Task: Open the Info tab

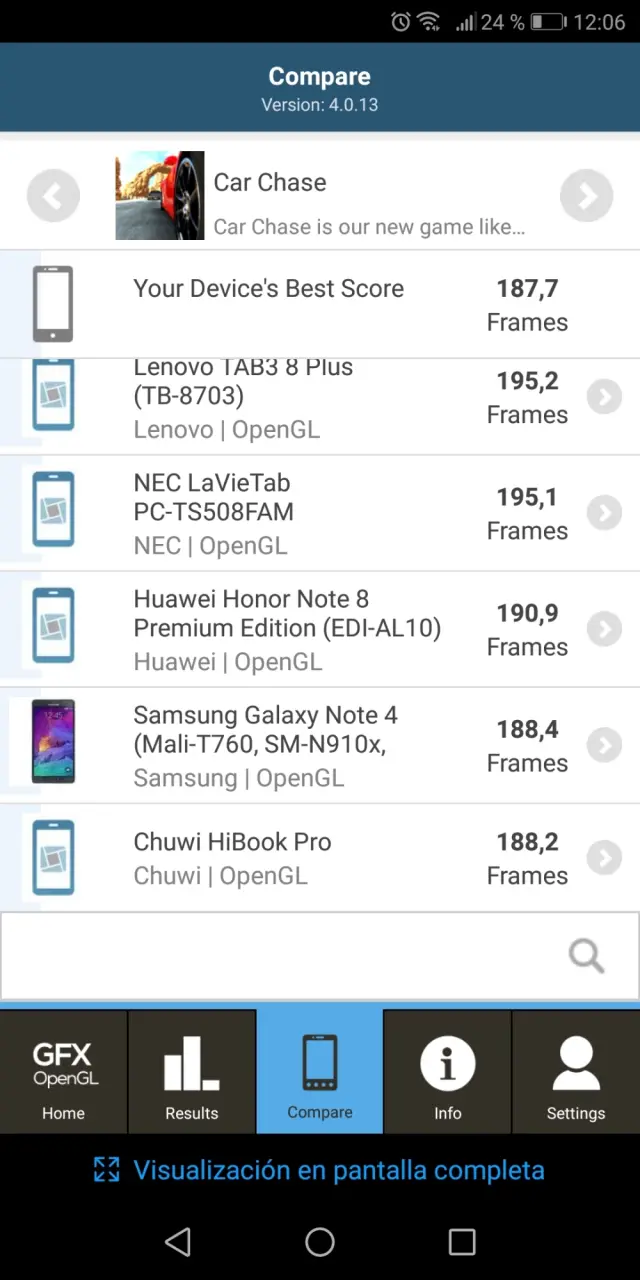Action: click(447, 1071)
